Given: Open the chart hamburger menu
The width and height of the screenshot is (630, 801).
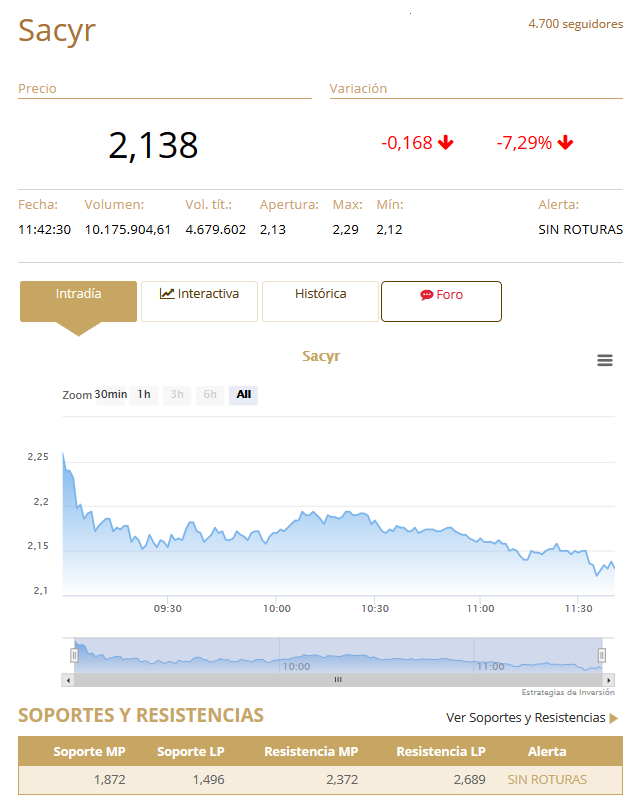Looking at the screenshot, I should click(x=604, y=361).
